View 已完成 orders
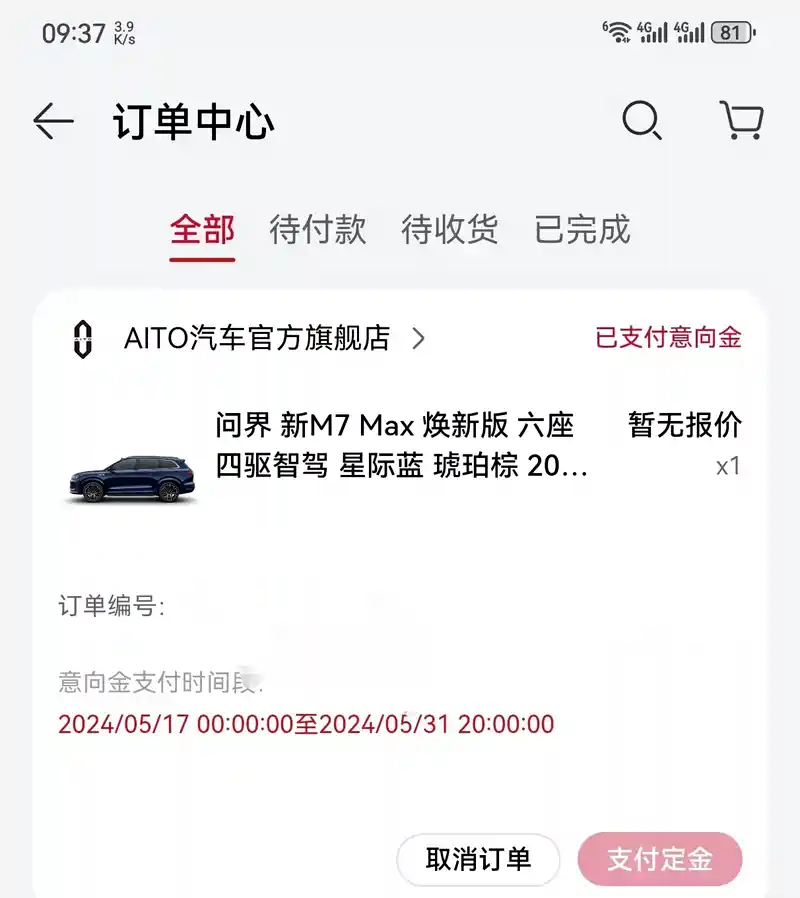The height and width of the screenshot is (898, 800). [x=582, y=230]
